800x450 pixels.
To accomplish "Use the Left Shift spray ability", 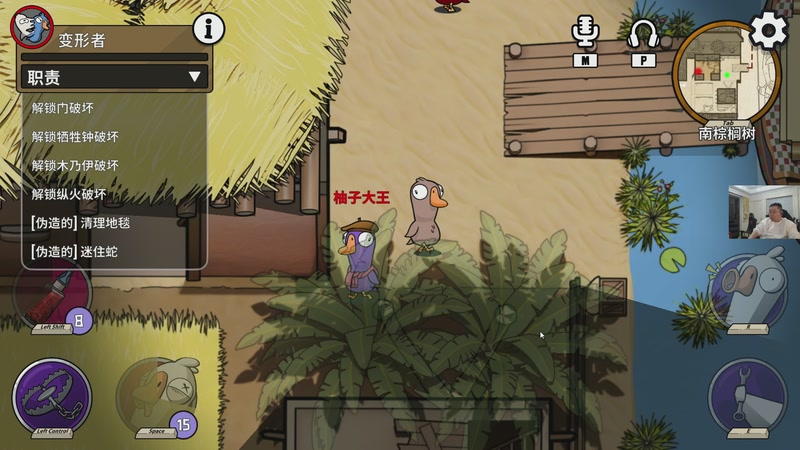I will pos(52,295).
